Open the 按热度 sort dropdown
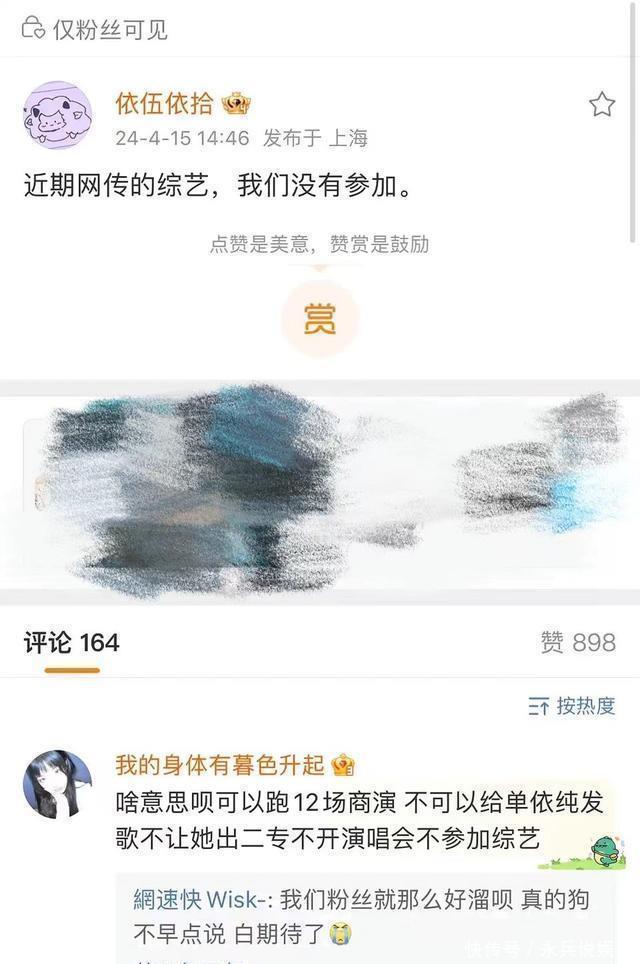This screenshot has height=964, width=640. point(572,706)
